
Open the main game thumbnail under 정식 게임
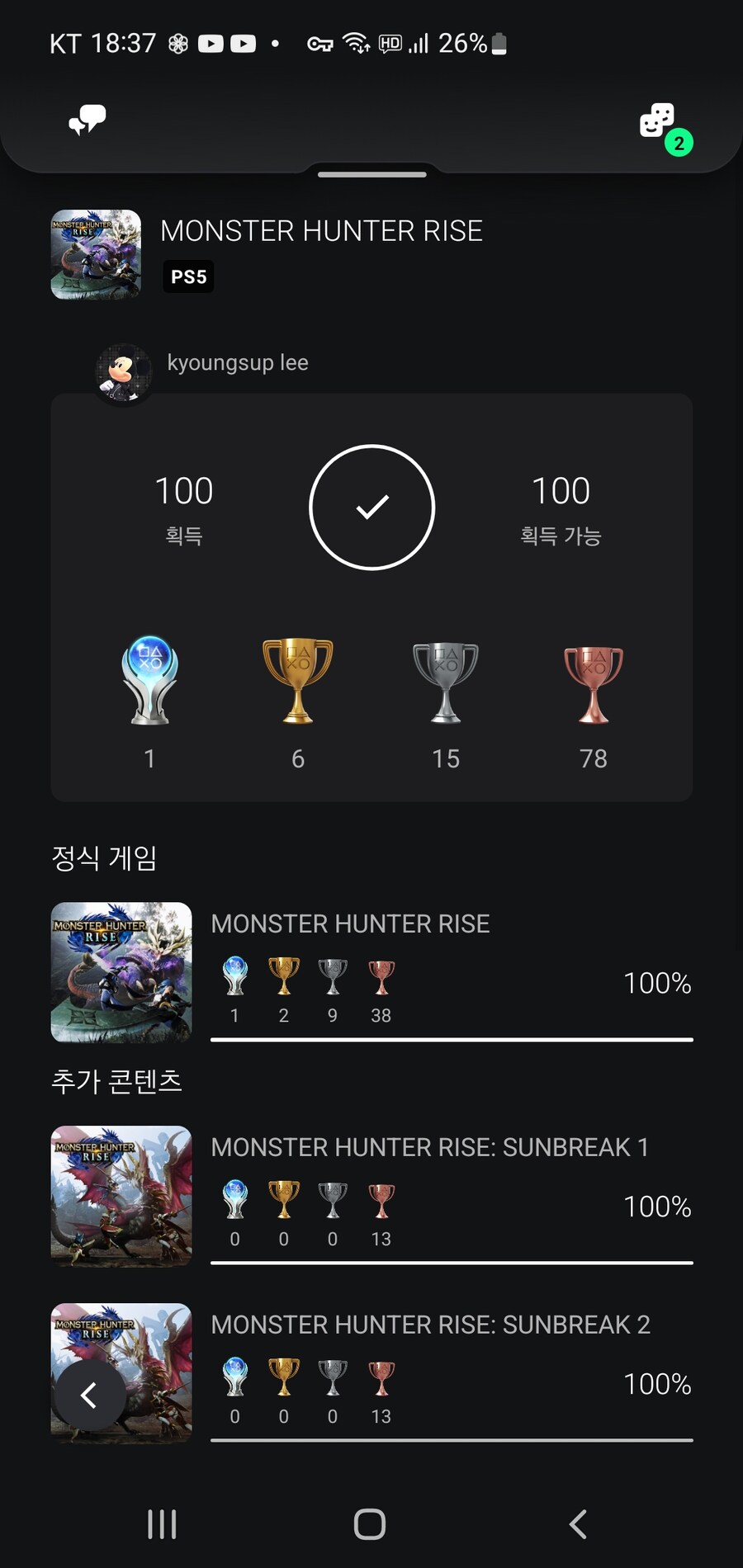click(x=121, y=972)
